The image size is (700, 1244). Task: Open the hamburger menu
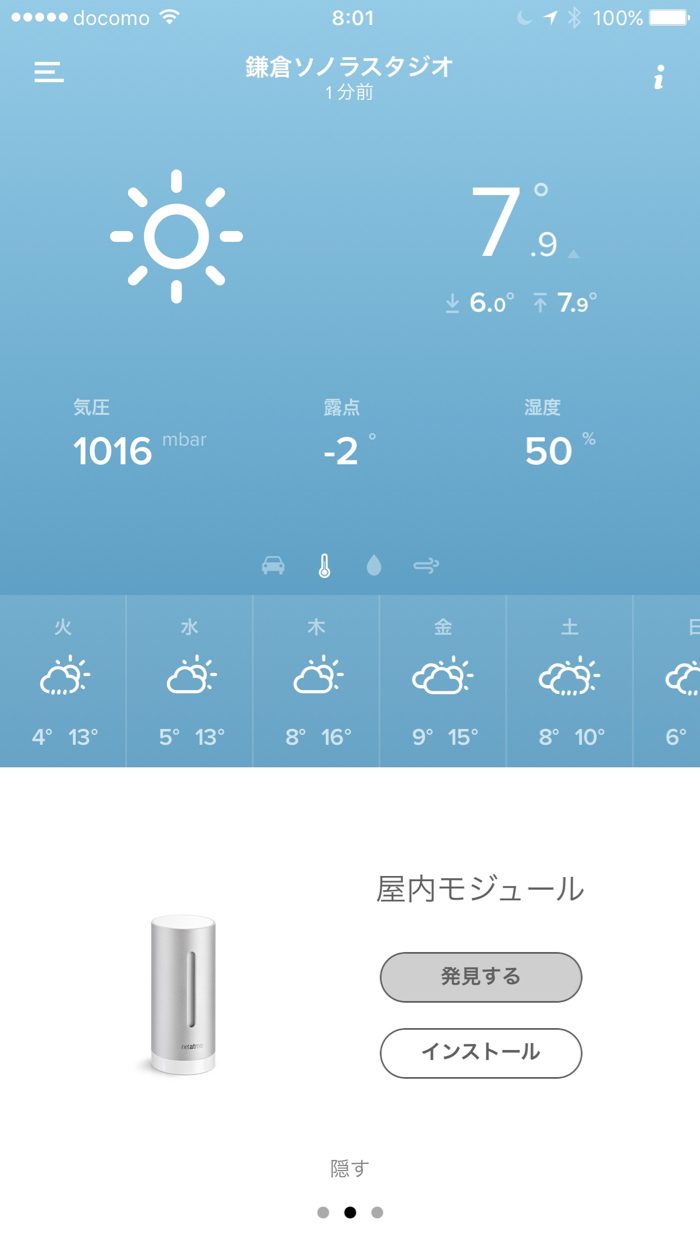pyautogui.click(x=49, y=72)
